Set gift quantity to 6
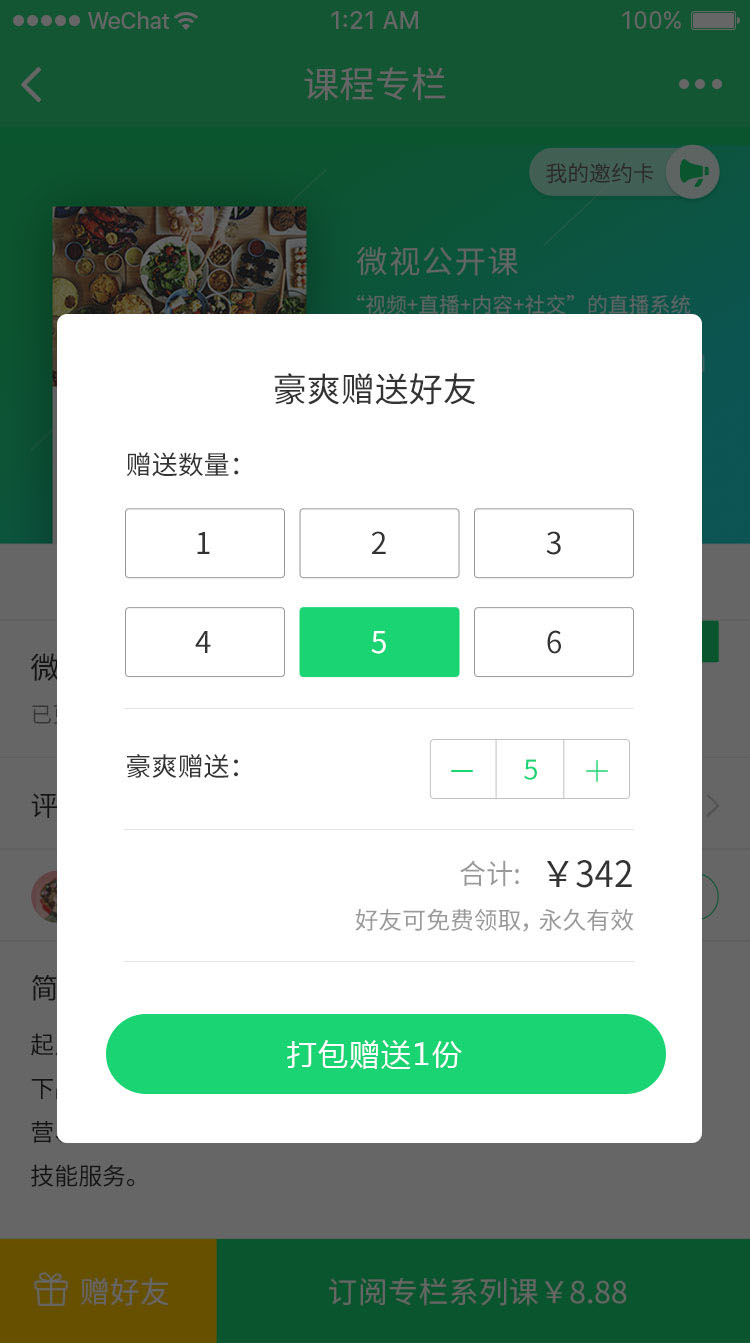Viewport: 750px width, 1343px height. [553, 642]
